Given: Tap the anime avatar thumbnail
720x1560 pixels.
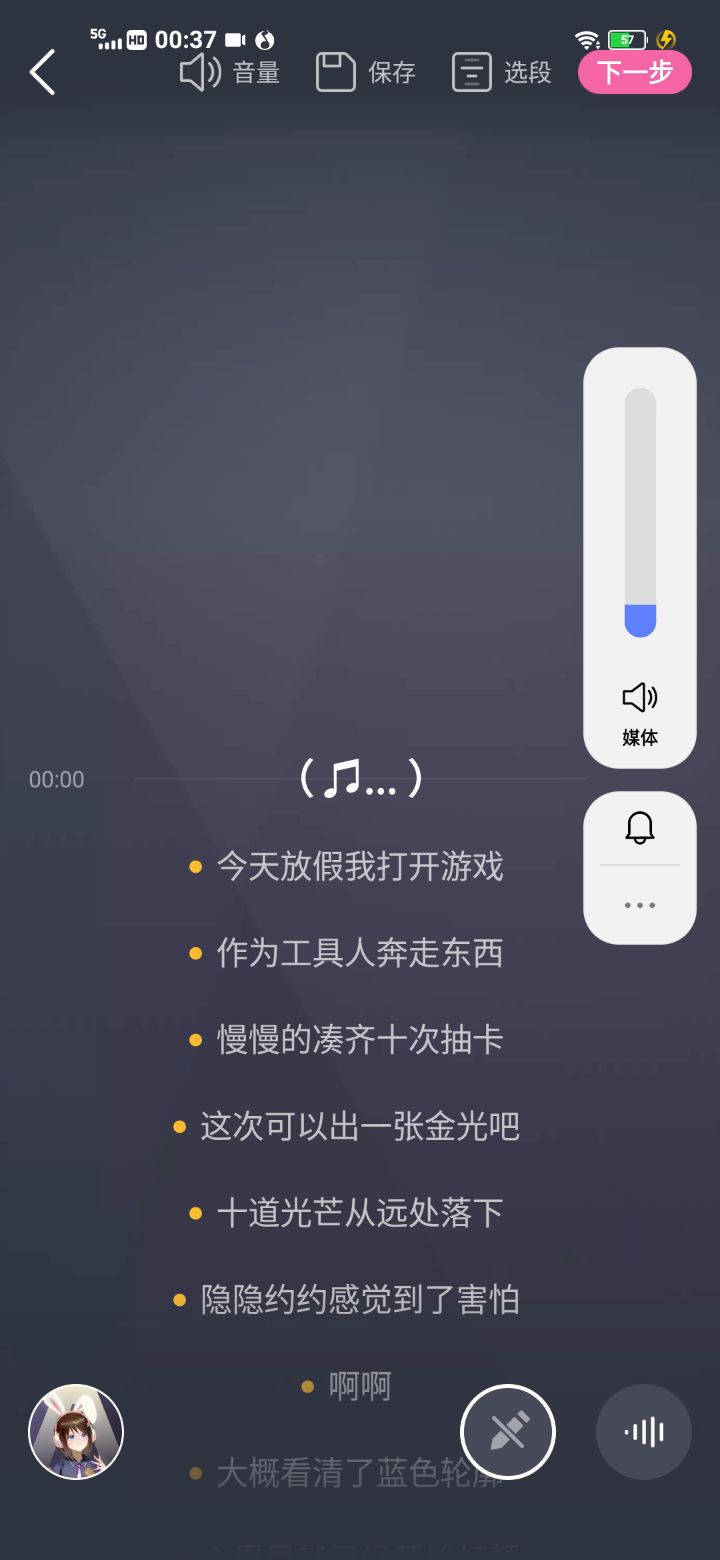Looking at the screenshot, I should tap(76, 1432).
